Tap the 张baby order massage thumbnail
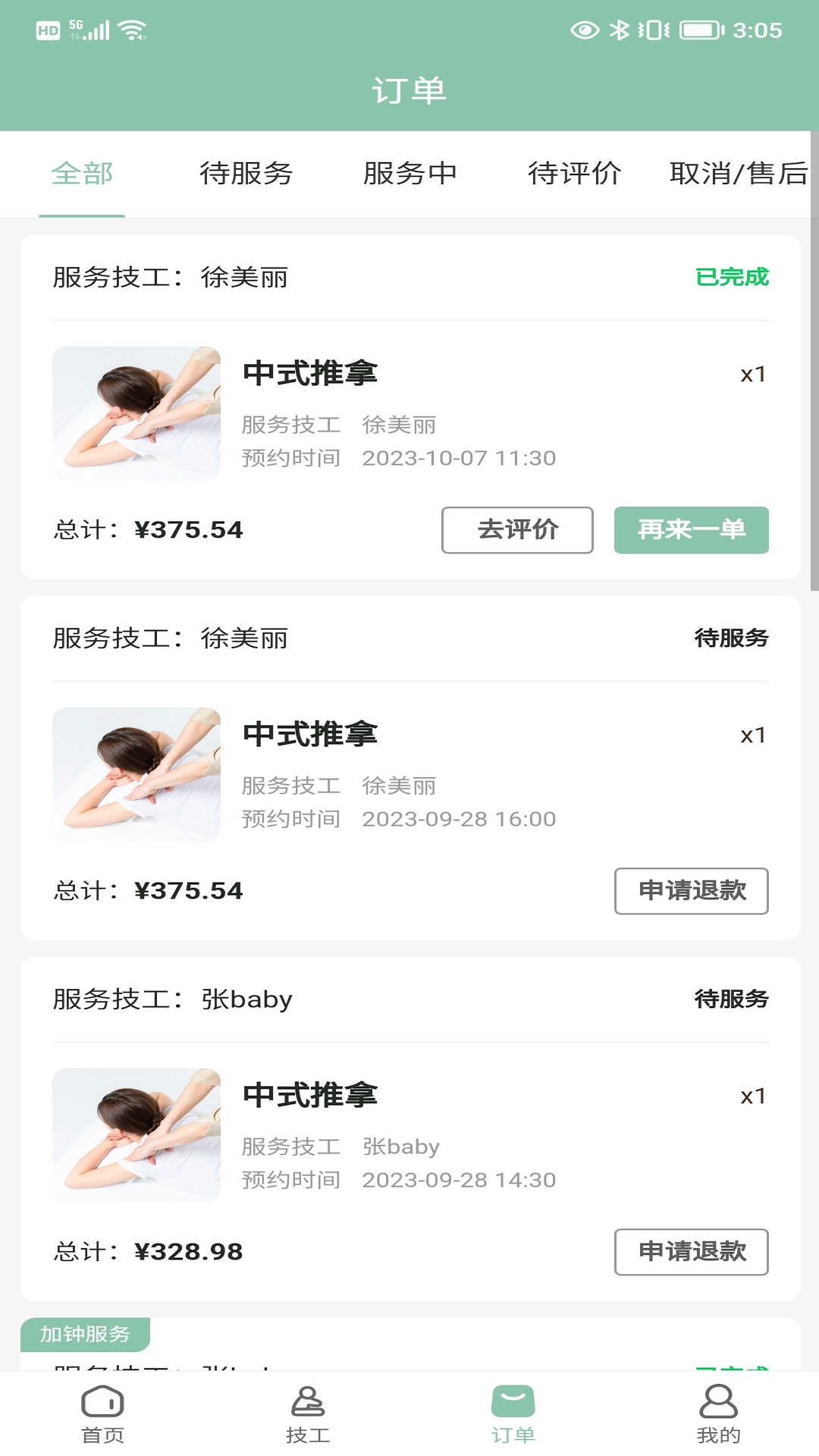819x1456 pixels. click(135, 1135)
